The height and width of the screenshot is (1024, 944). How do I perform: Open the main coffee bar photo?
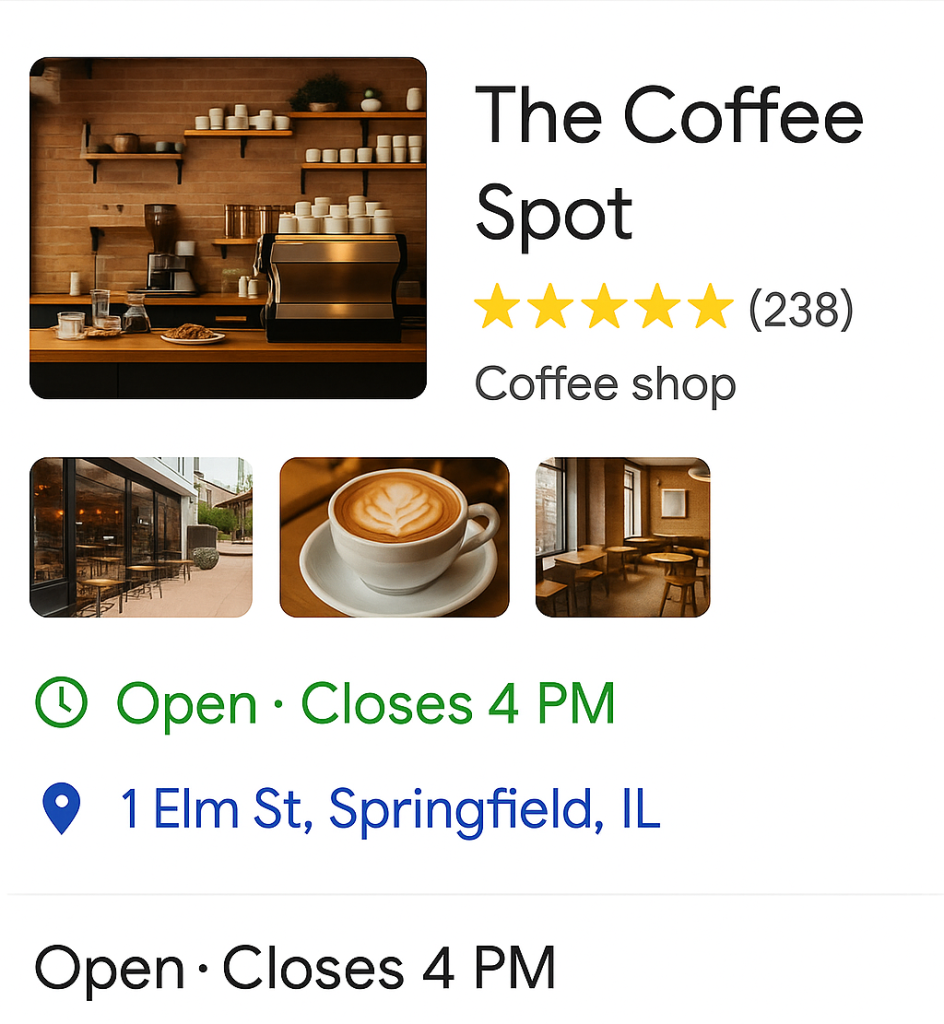coord(228,228)
